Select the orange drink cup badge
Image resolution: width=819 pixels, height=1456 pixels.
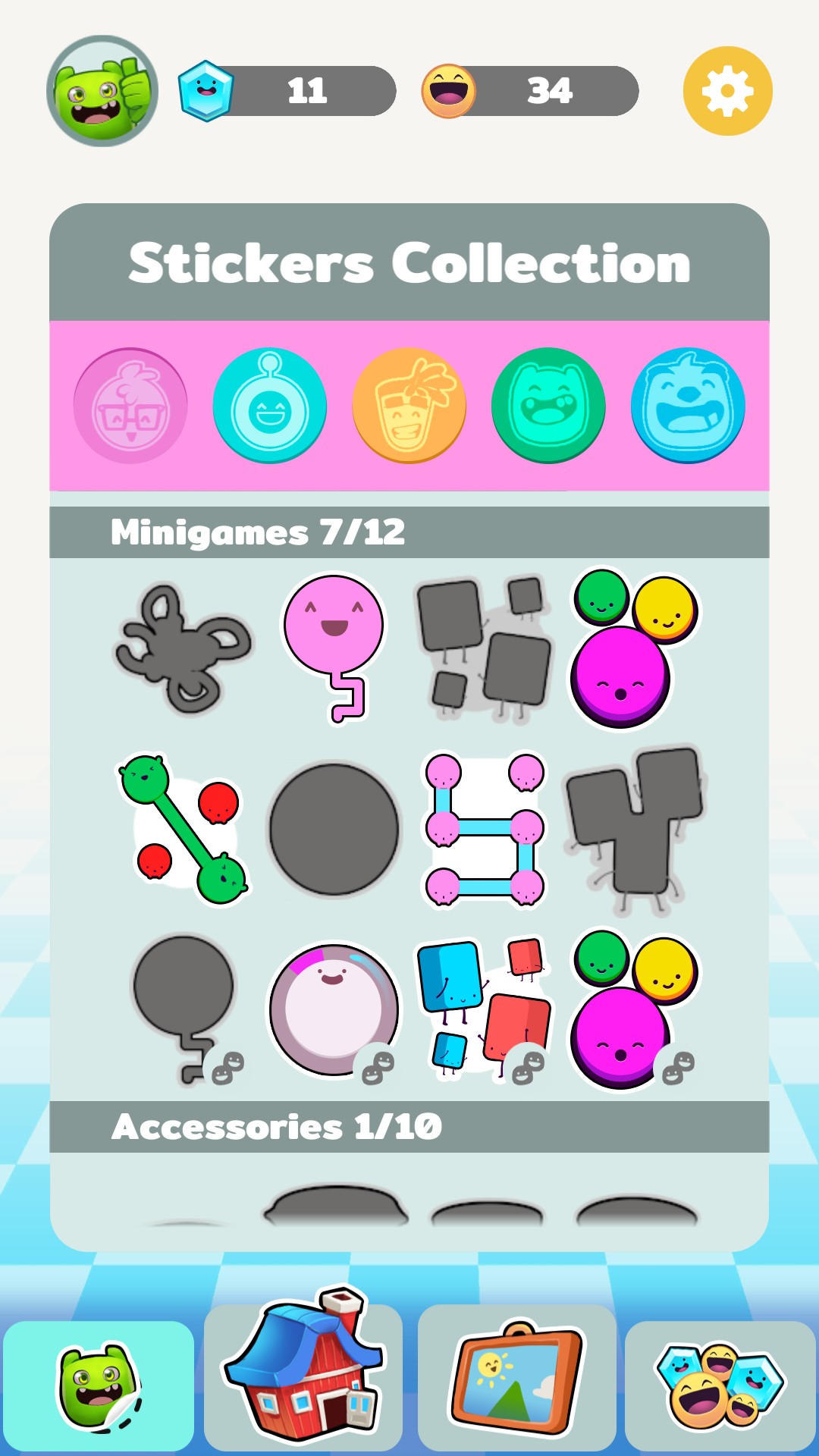click(x=409, y=406)
